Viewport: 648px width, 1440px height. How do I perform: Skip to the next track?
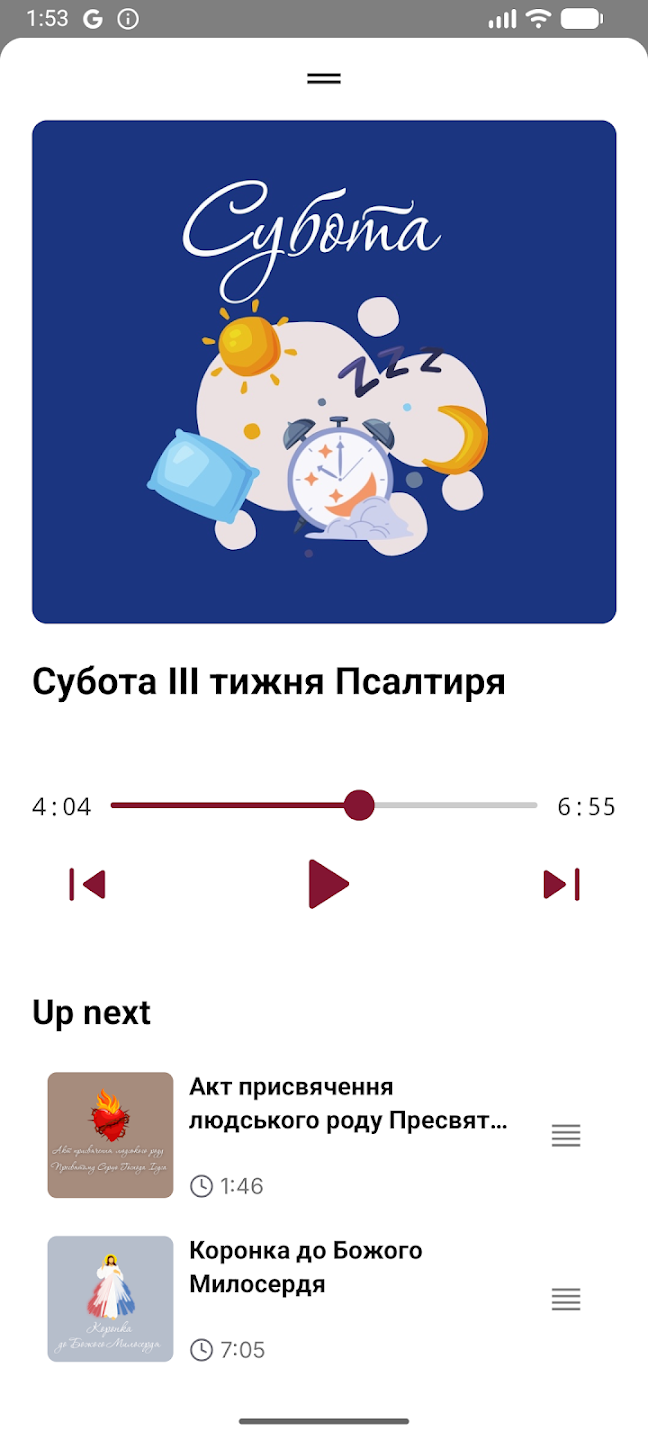(x=561, y=884)
